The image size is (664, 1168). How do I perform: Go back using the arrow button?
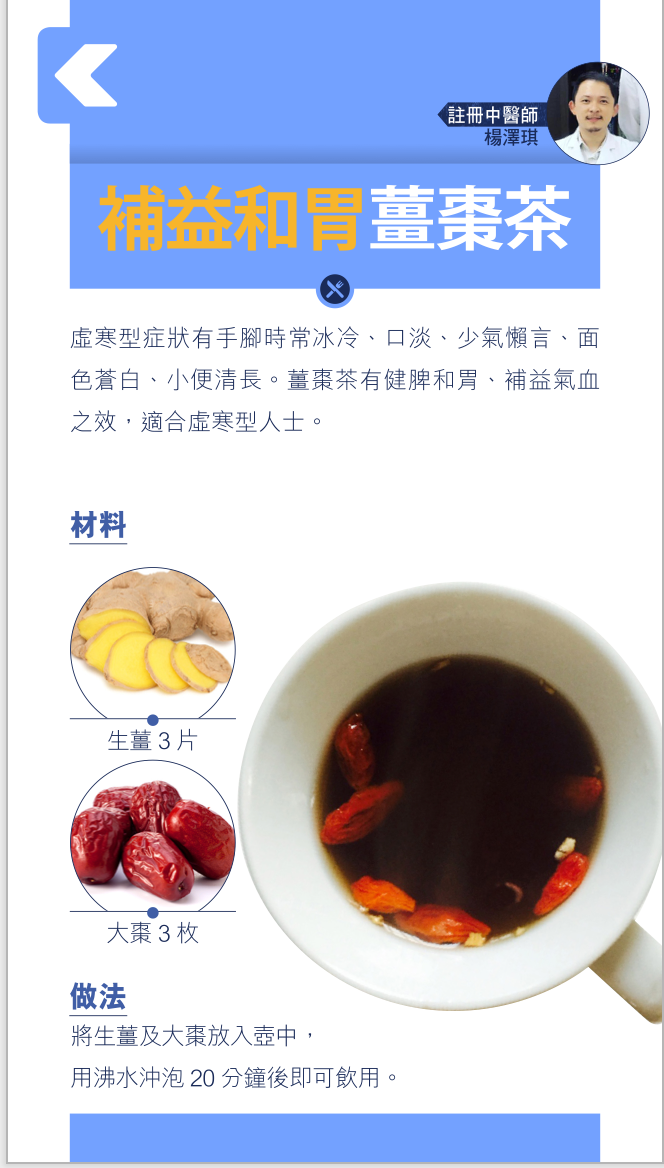(84, 75)
